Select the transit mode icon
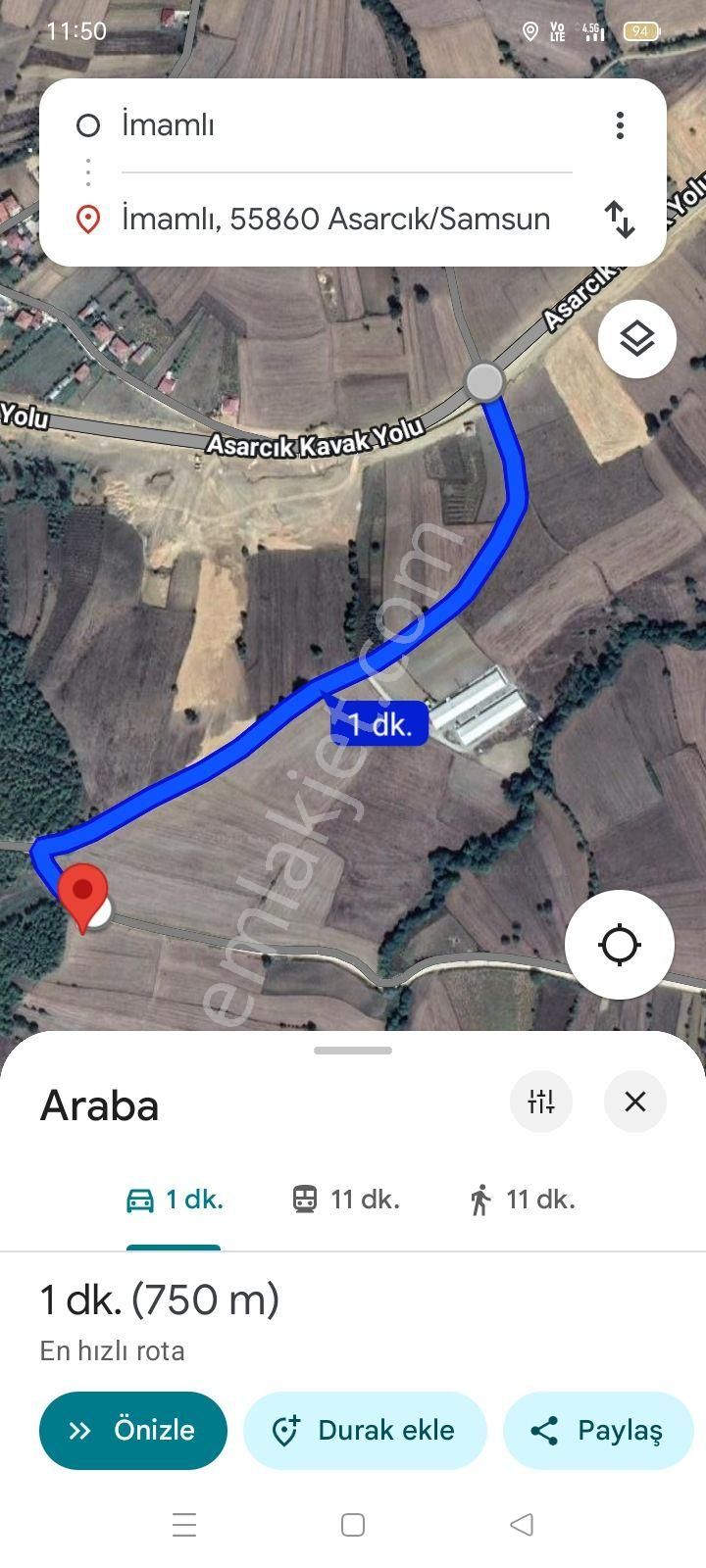706x1568 pixels. click(x=307, y=1198)
